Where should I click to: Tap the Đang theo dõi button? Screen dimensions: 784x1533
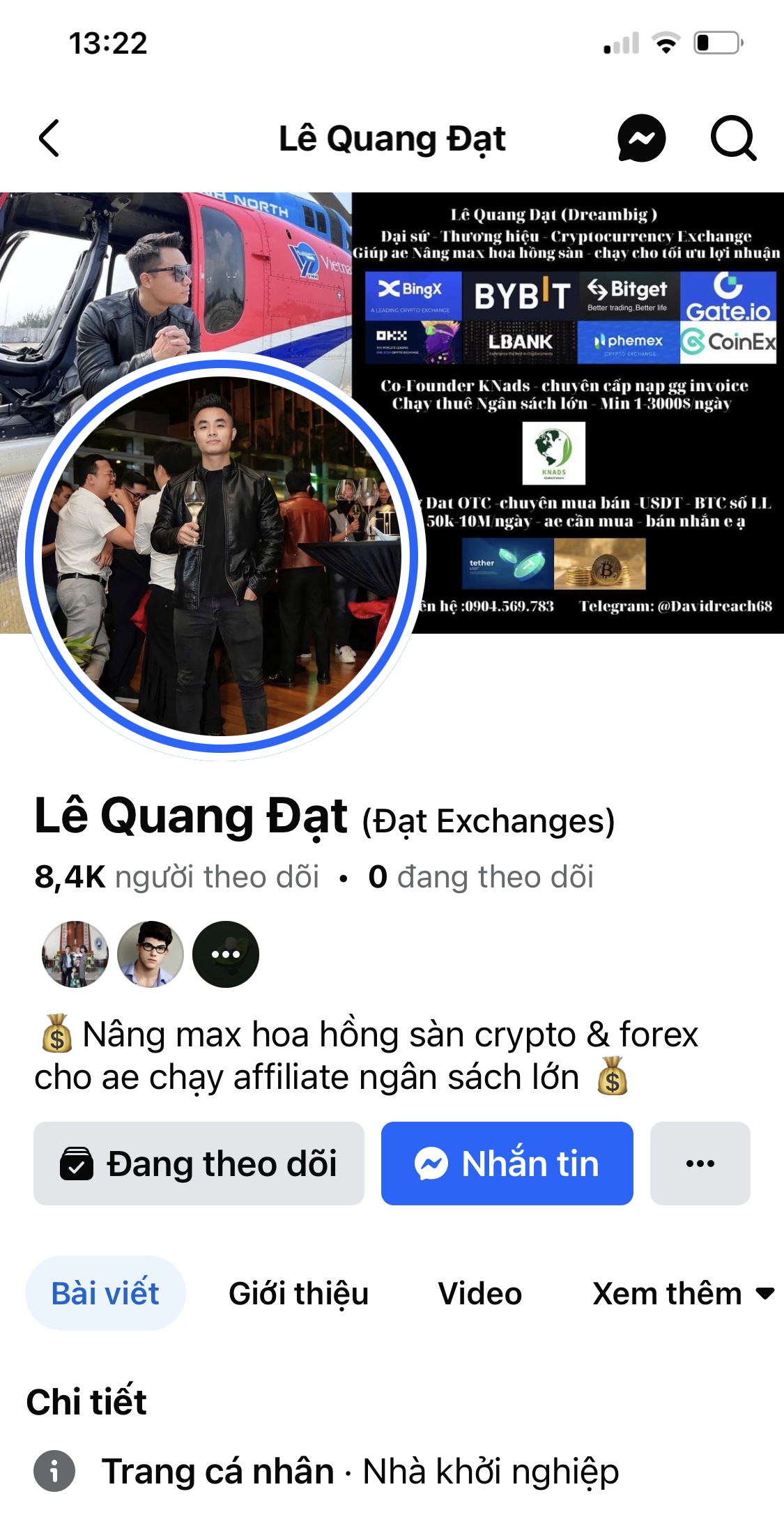[199, 1164]
